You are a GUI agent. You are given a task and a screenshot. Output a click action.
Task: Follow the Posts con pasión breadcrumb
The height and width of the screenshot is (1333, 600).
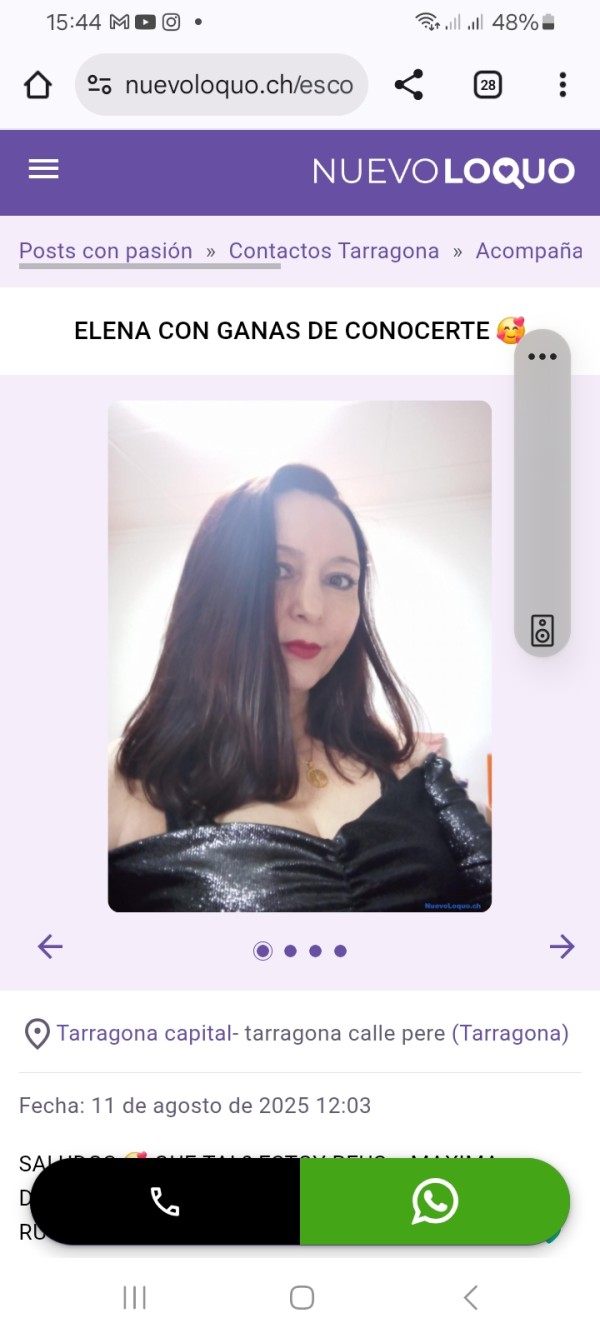(x=106, y=251)
